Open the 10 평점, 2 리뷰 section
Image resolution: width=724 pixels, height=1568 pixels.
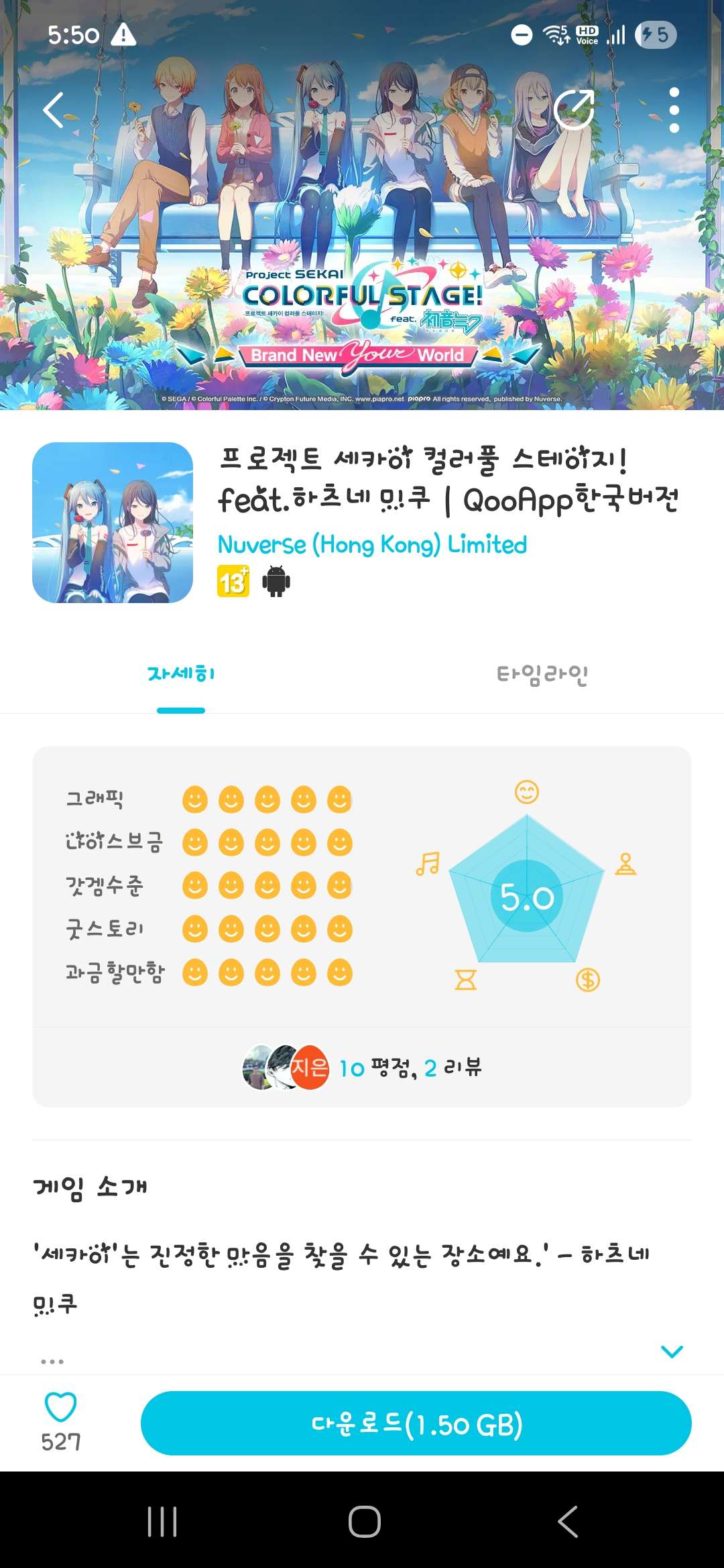click(362, 1067)
